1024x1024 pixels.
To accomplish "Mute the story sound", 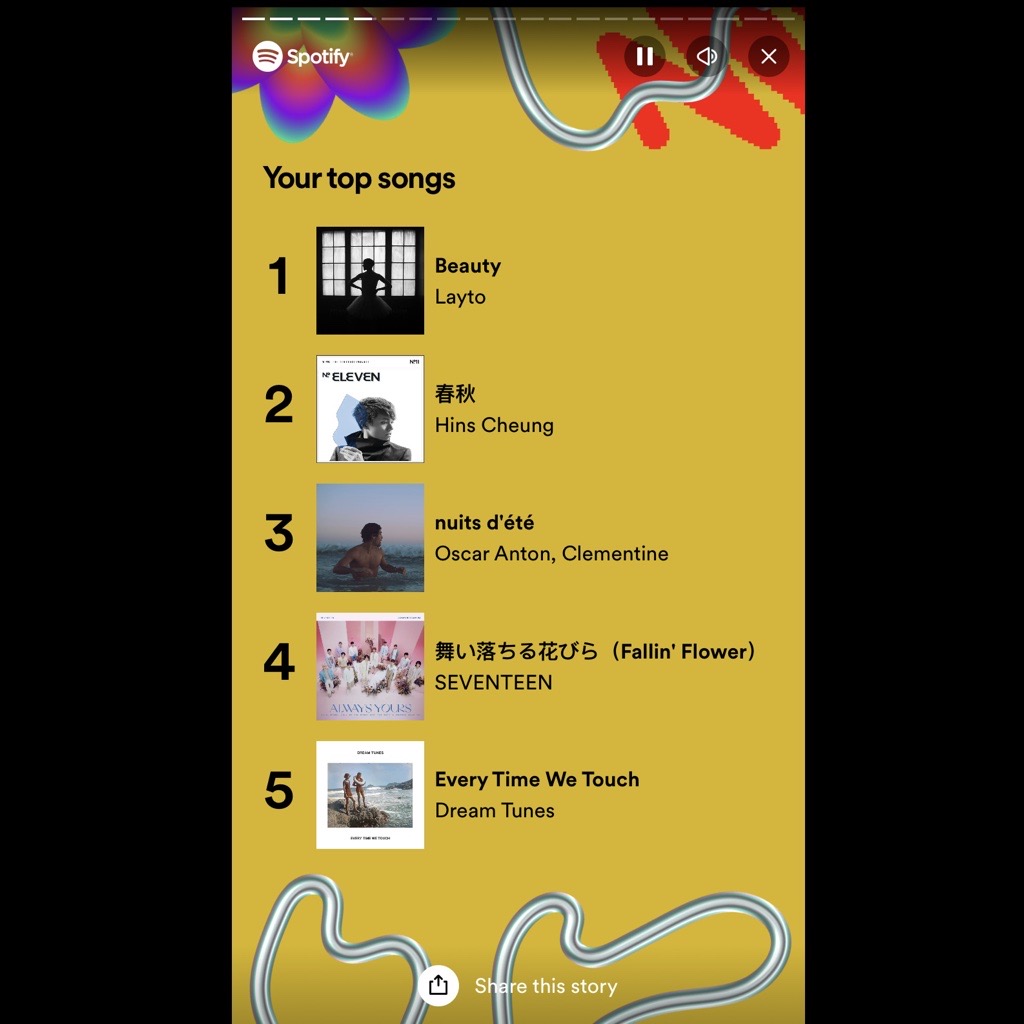I will tap(707, 57).
